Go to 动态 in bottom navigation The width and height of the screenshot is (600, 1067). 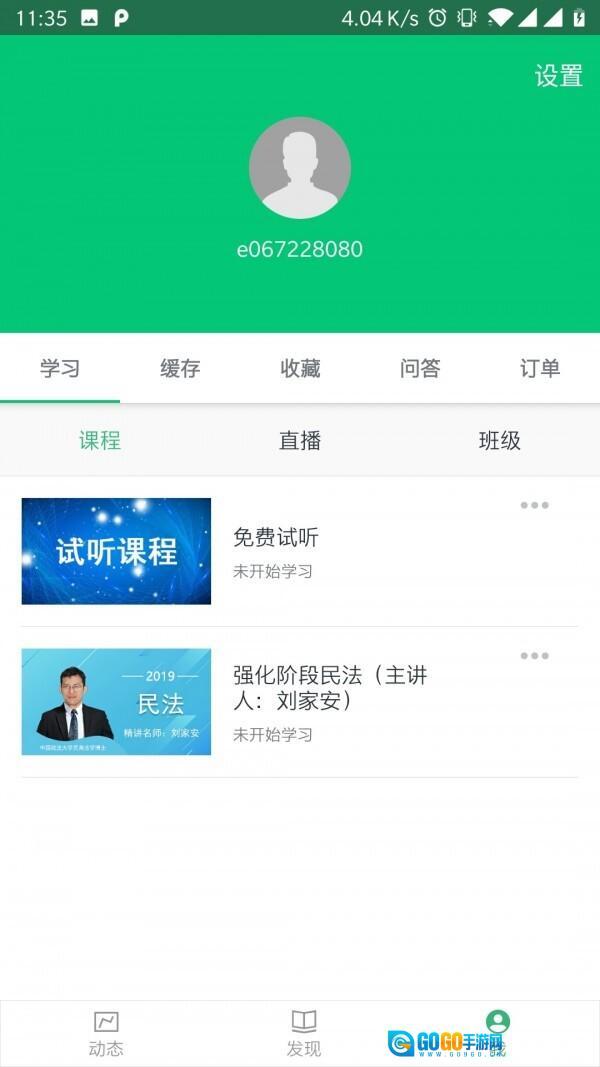pos(106,1033)
